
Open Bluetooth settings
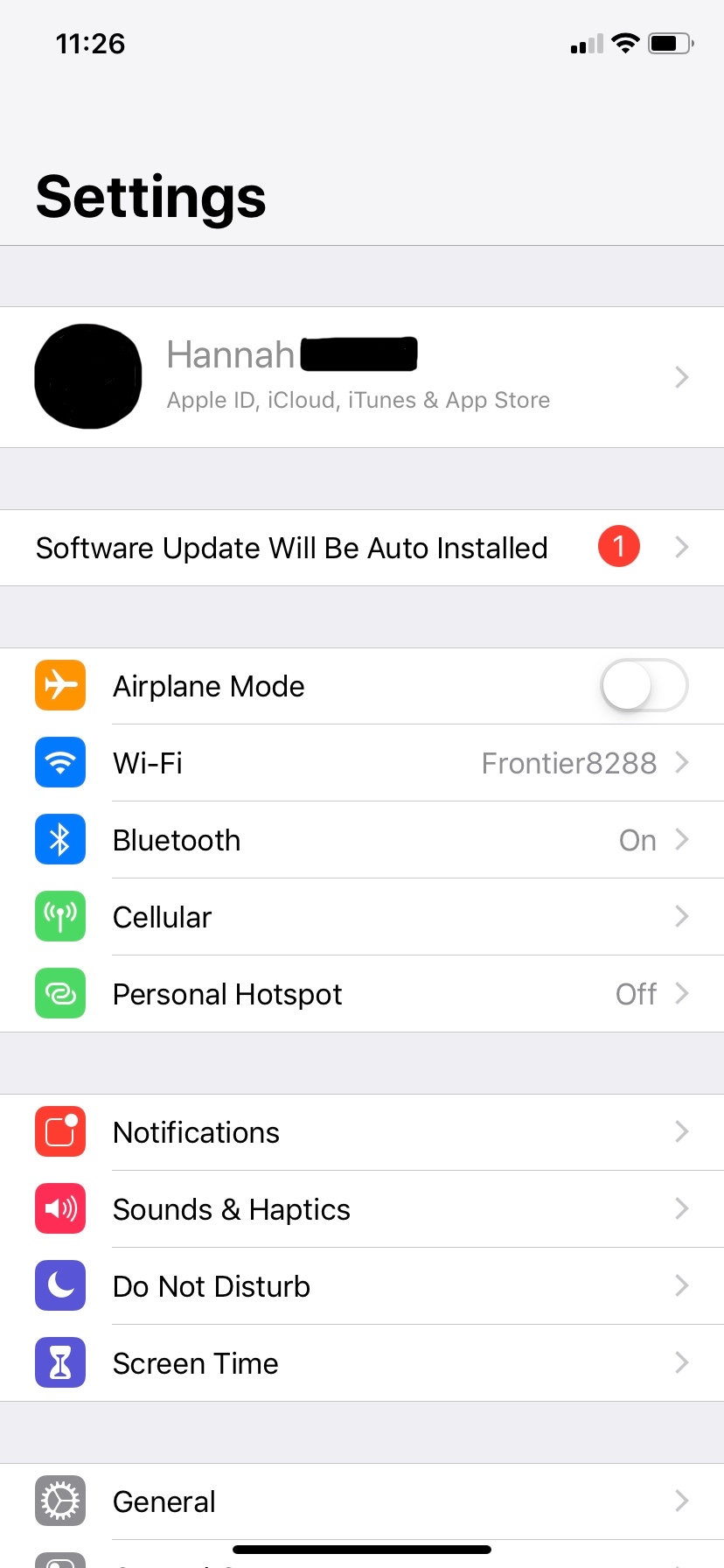(362, 840)
